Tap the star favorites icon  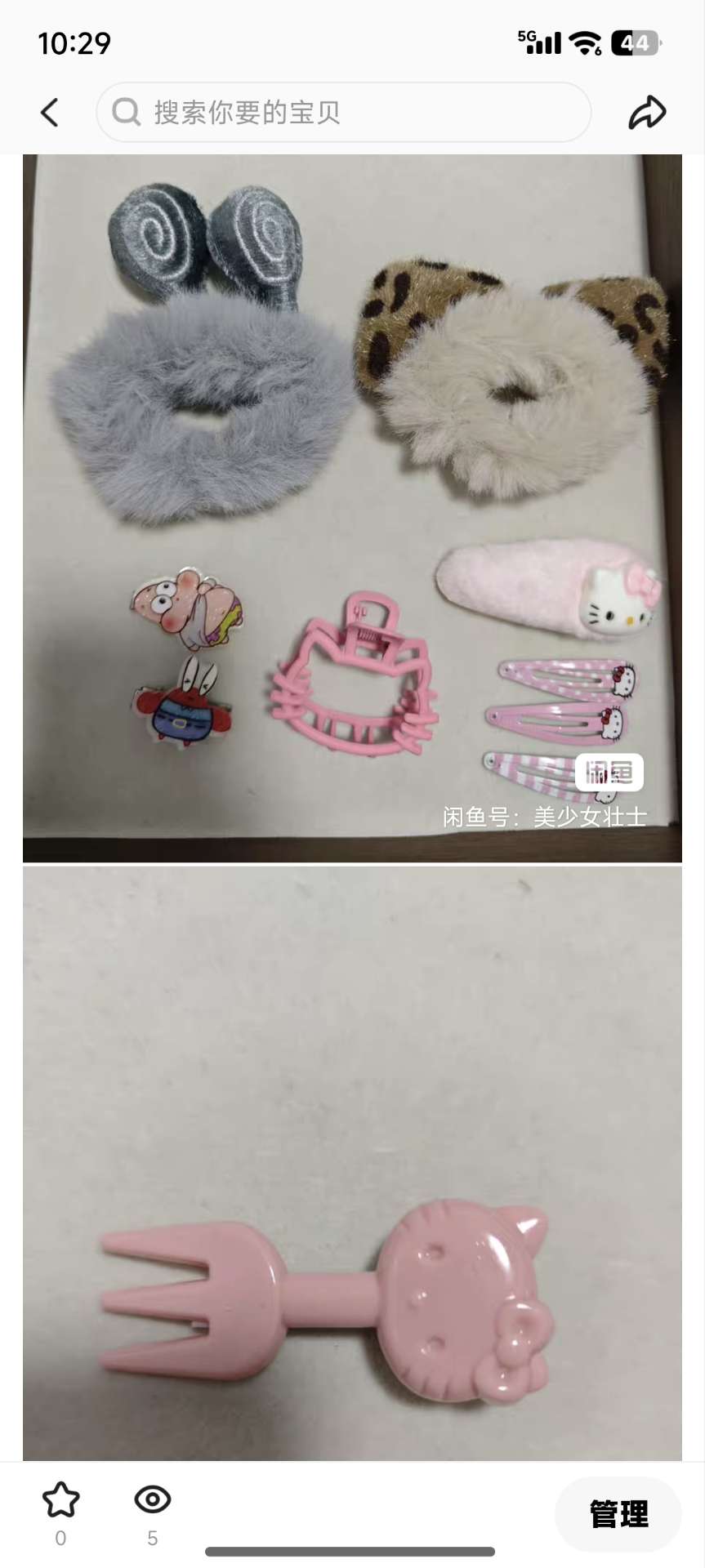(60, 1499)
